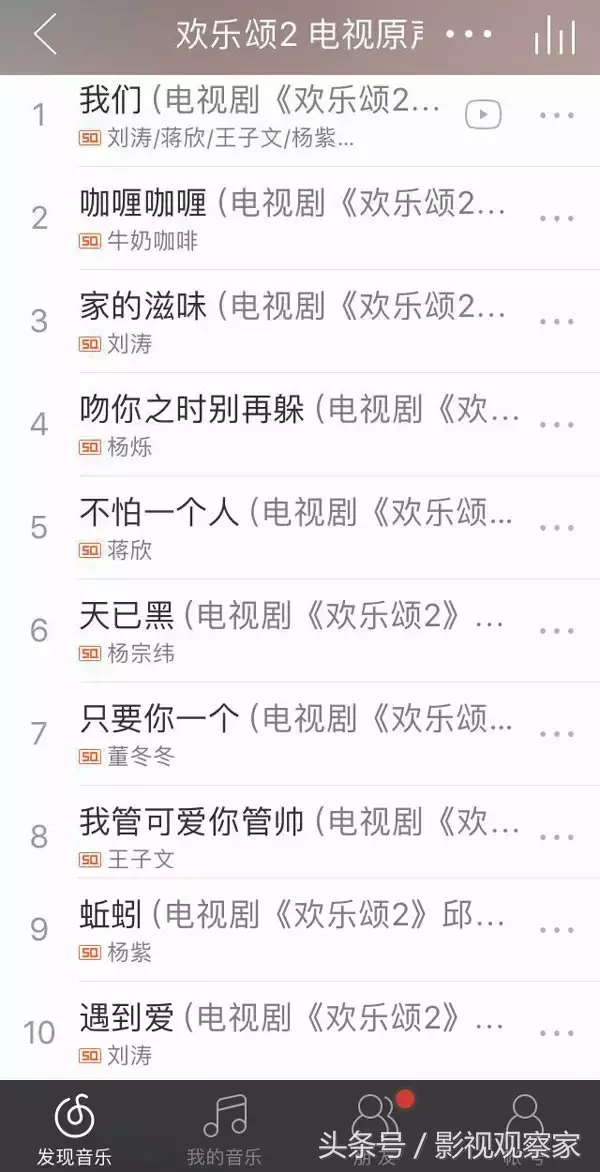Viewport: 600px width, 1172px height.
Task: Open more options for 咖喱咖喱
Action: point(556,218)
